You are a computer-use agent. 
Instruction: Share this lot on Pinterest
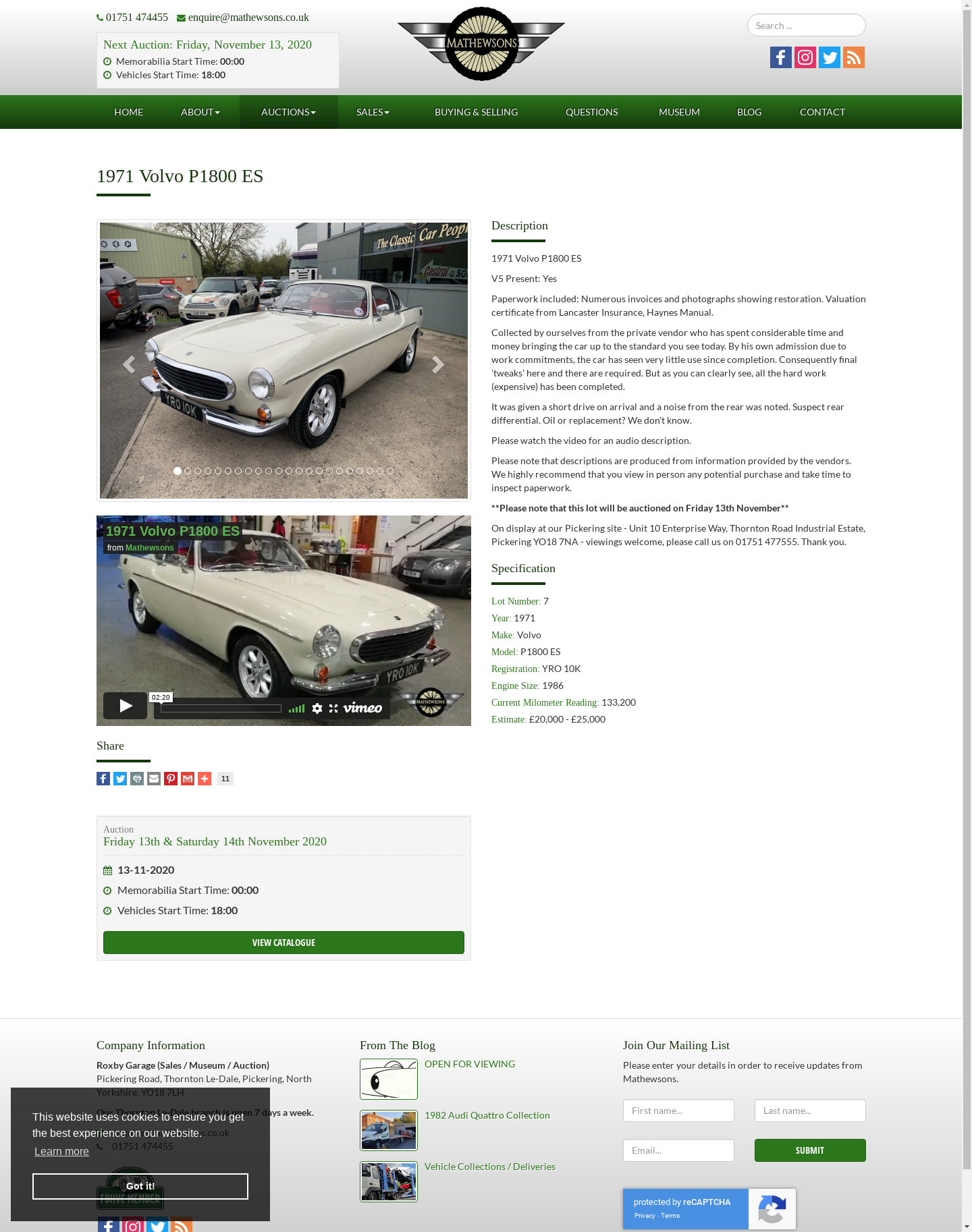point(171,779)
